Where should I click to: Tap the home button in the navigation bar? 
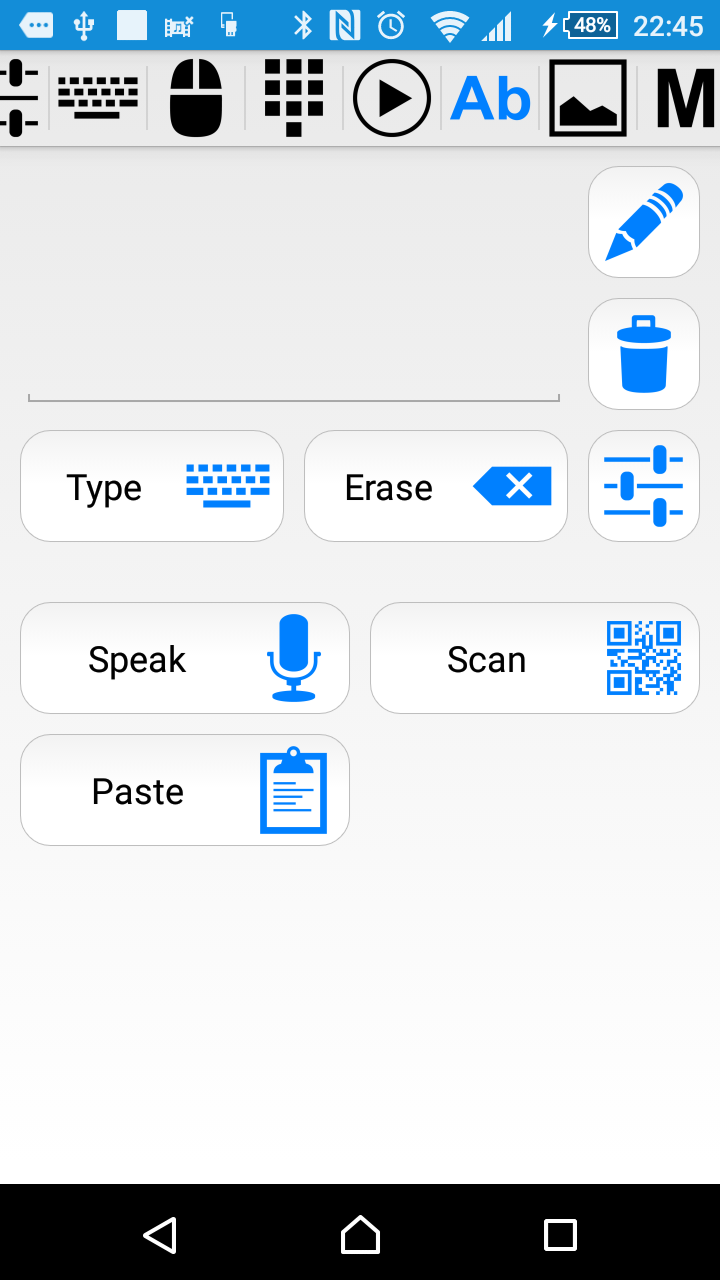[x=360, y=1235]
